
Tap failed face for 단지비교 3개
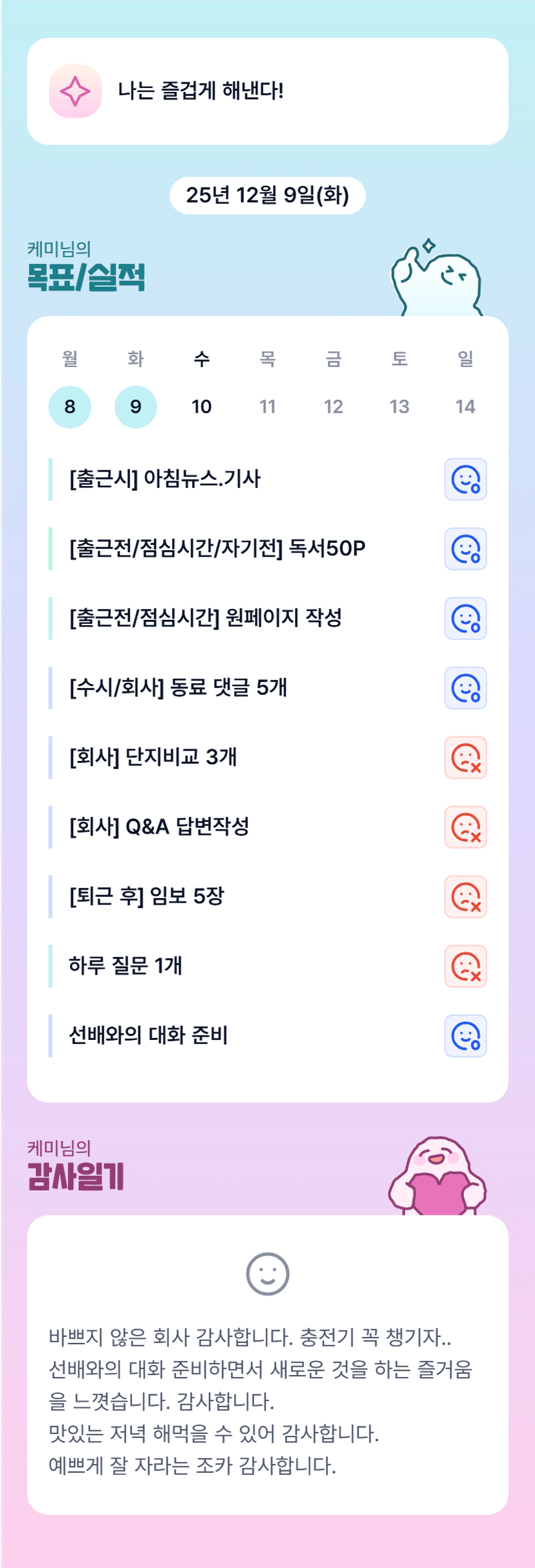pyautogui.click(x=466, y=758)
